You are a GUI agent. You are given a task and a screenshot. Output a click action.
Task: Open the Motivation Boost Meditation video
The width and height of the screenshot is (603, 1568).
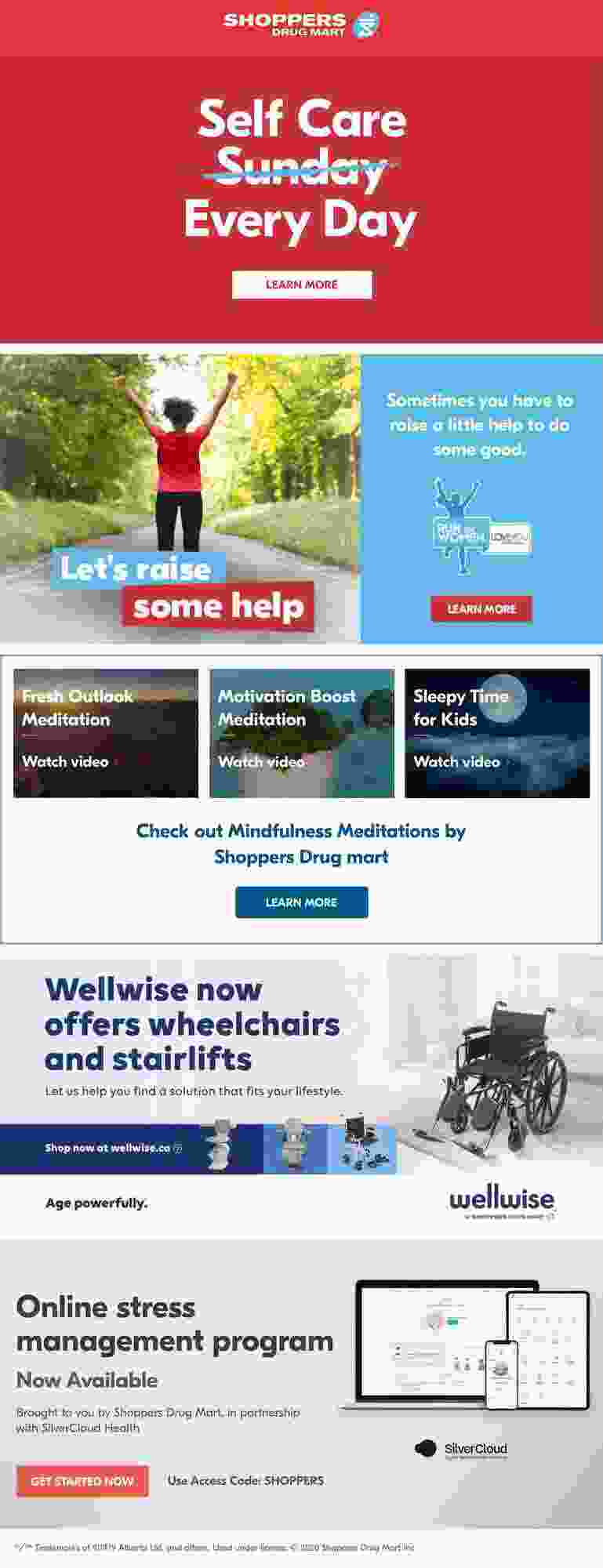coord(261,761)
